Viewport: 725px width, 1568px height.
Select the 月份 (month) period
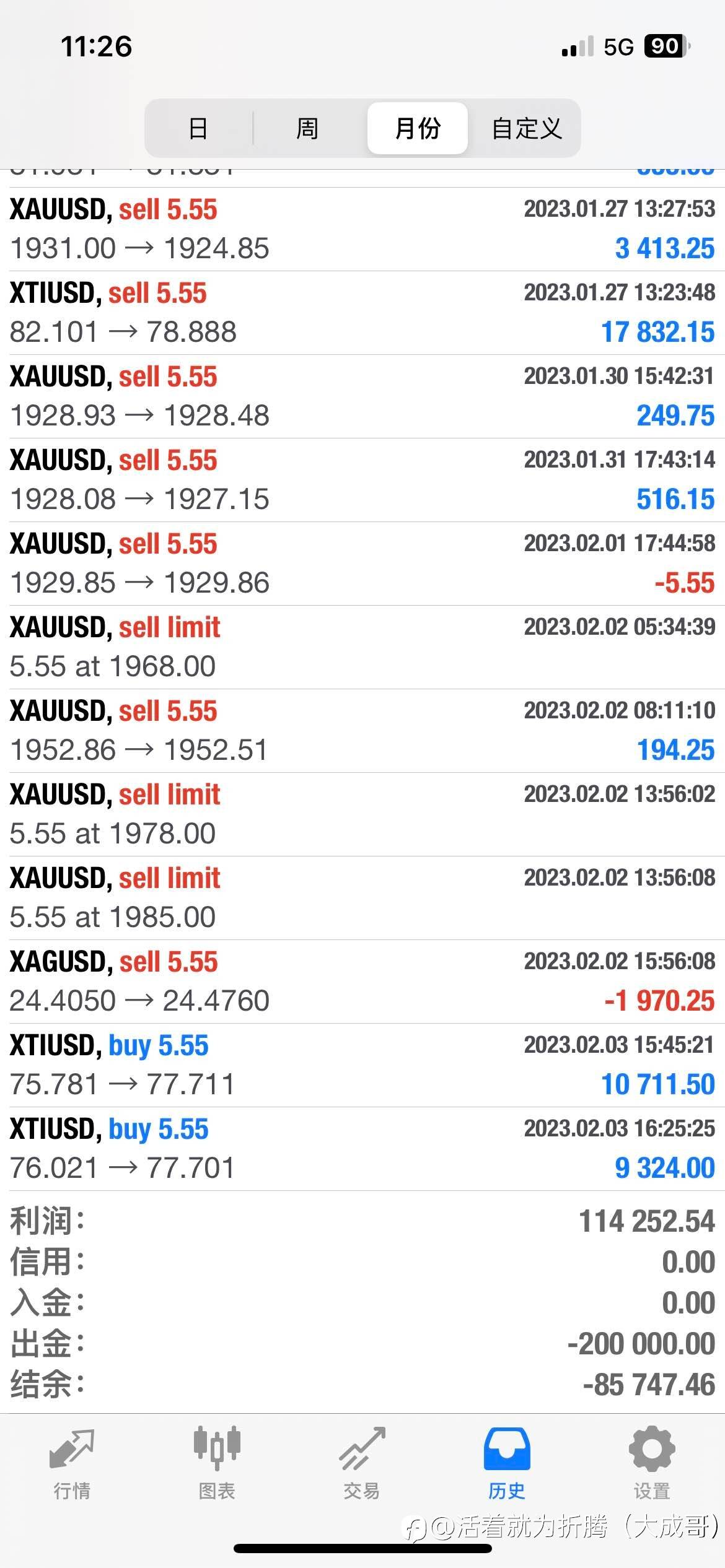(x=418, y=128)
